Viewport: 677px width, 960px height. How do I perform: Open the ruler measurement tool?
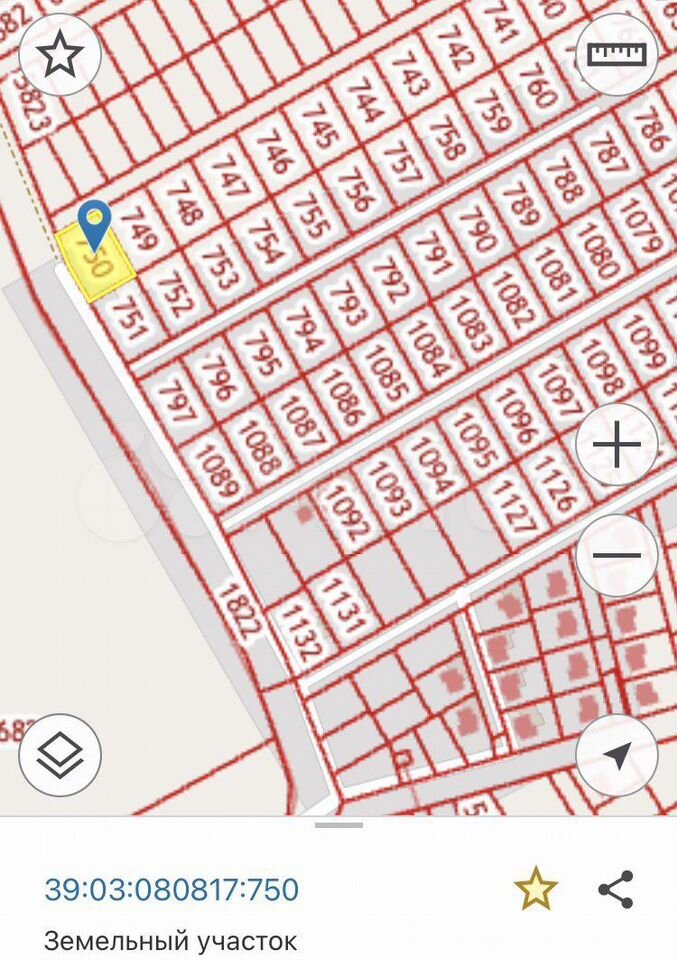pyautogui.click(x=617, y=55)
